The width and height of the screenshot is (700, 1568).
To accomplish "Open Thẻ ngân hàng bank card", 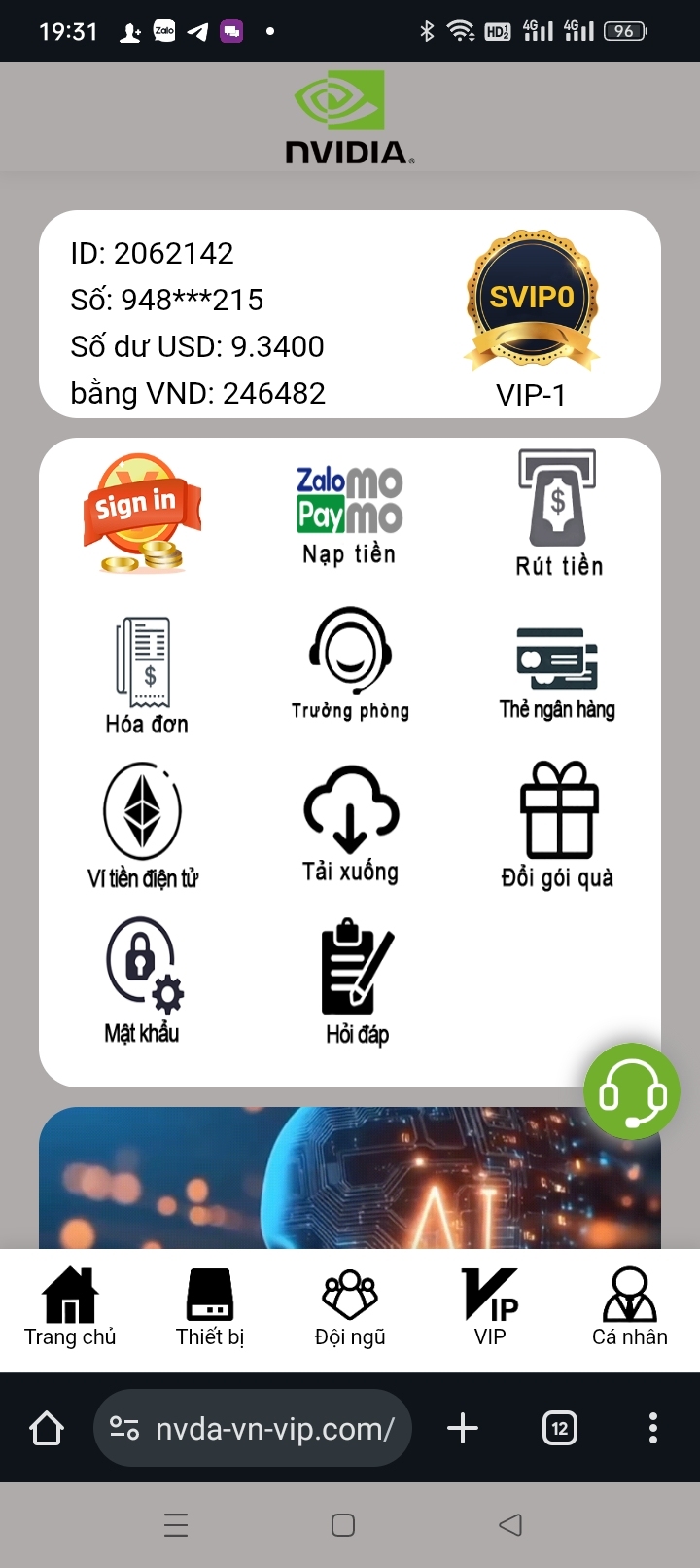I will (x=557, y=673).
